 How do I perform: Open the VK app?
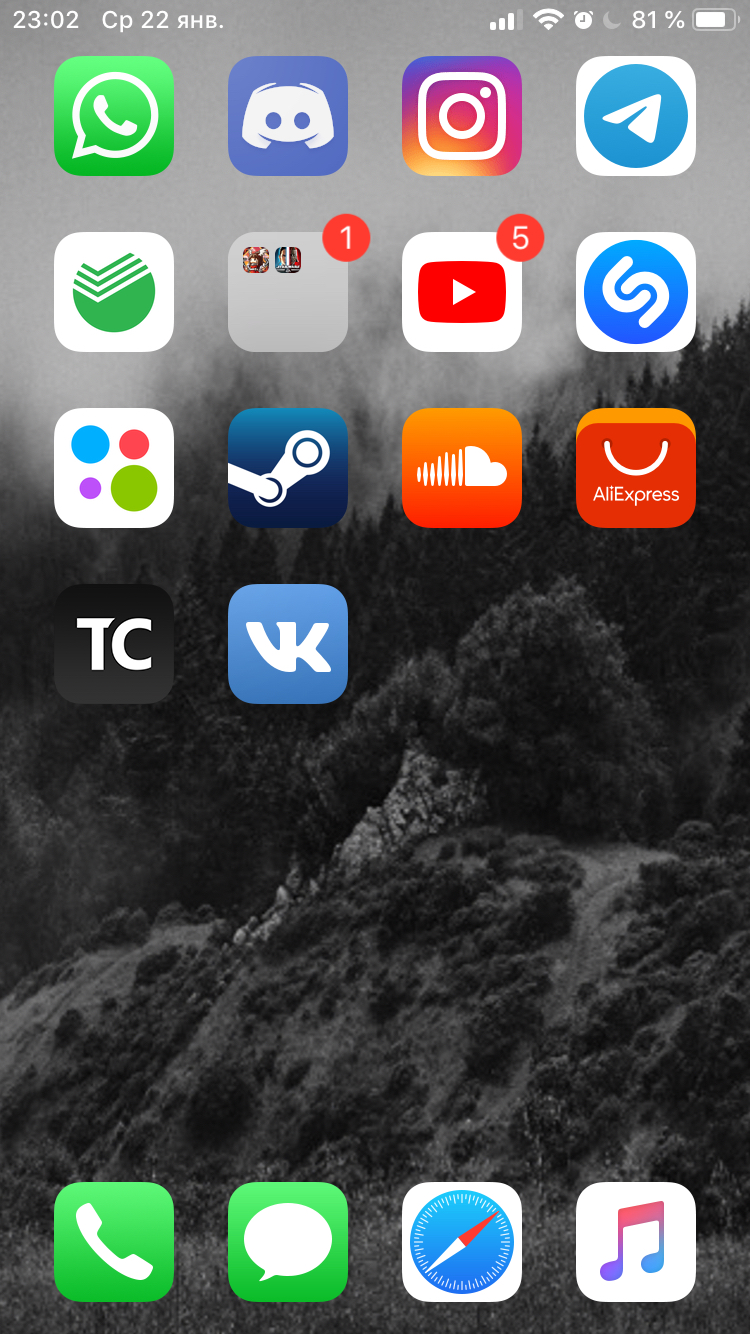(x=288, y=644)
